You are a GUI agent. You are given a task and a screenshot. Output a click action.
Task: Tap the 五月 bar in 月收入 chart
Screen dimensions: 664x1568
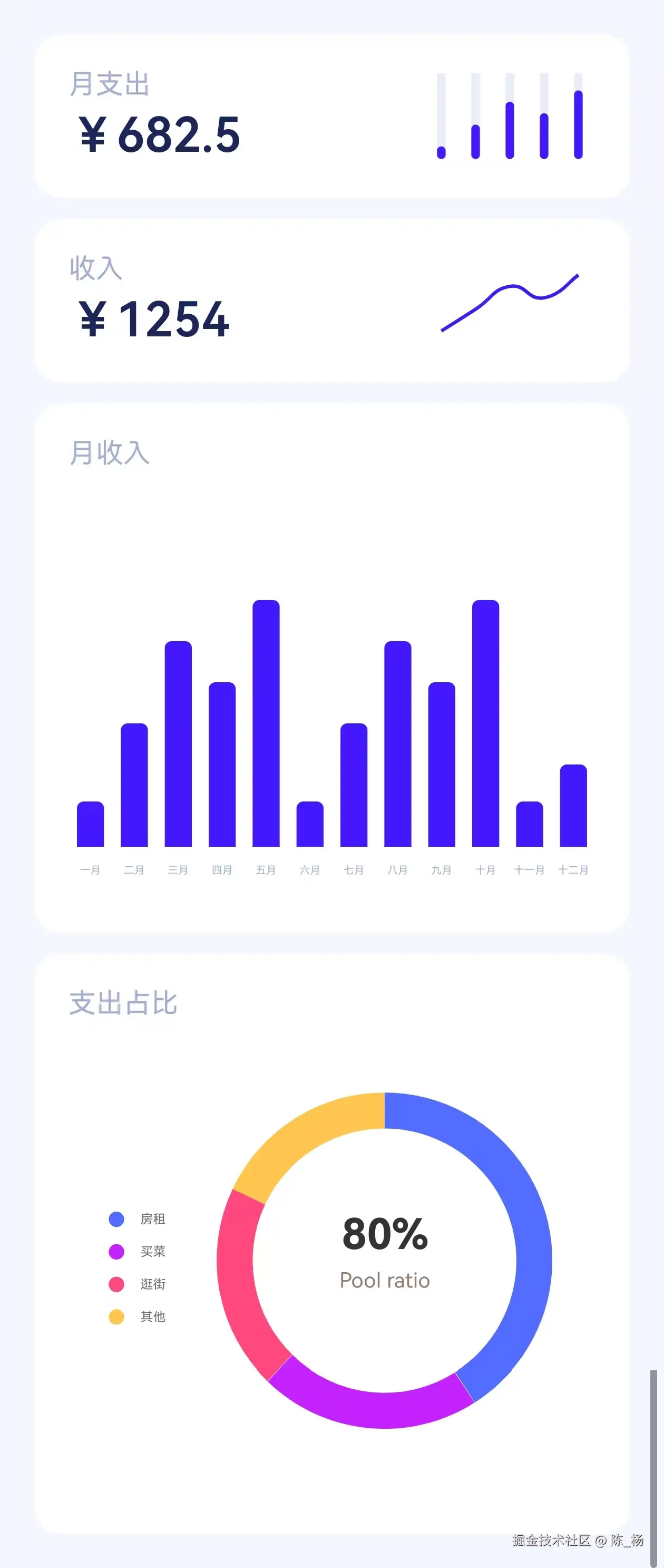coord(266,723)
